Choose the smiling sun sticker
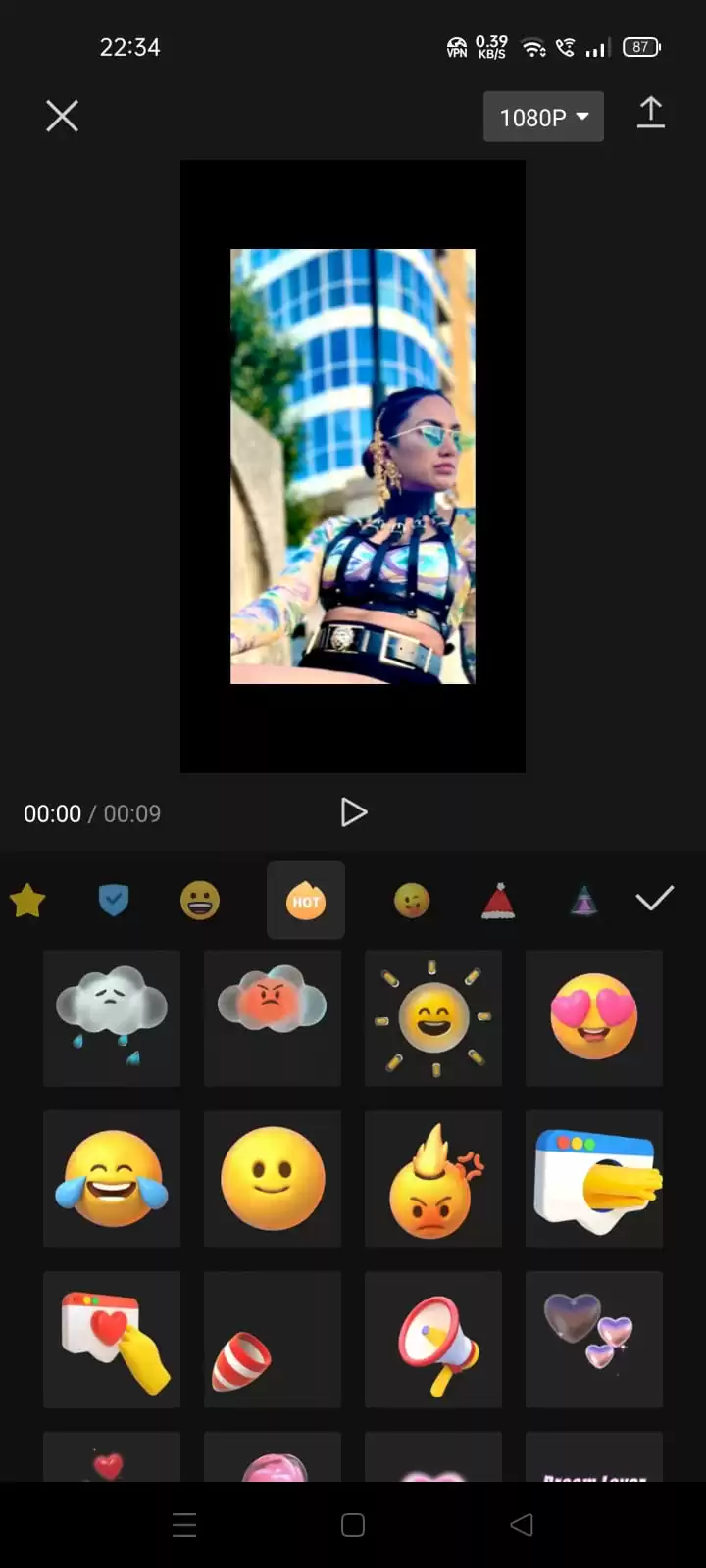The height and width of the screenshot is (1568, 706). coord(433,1017)
